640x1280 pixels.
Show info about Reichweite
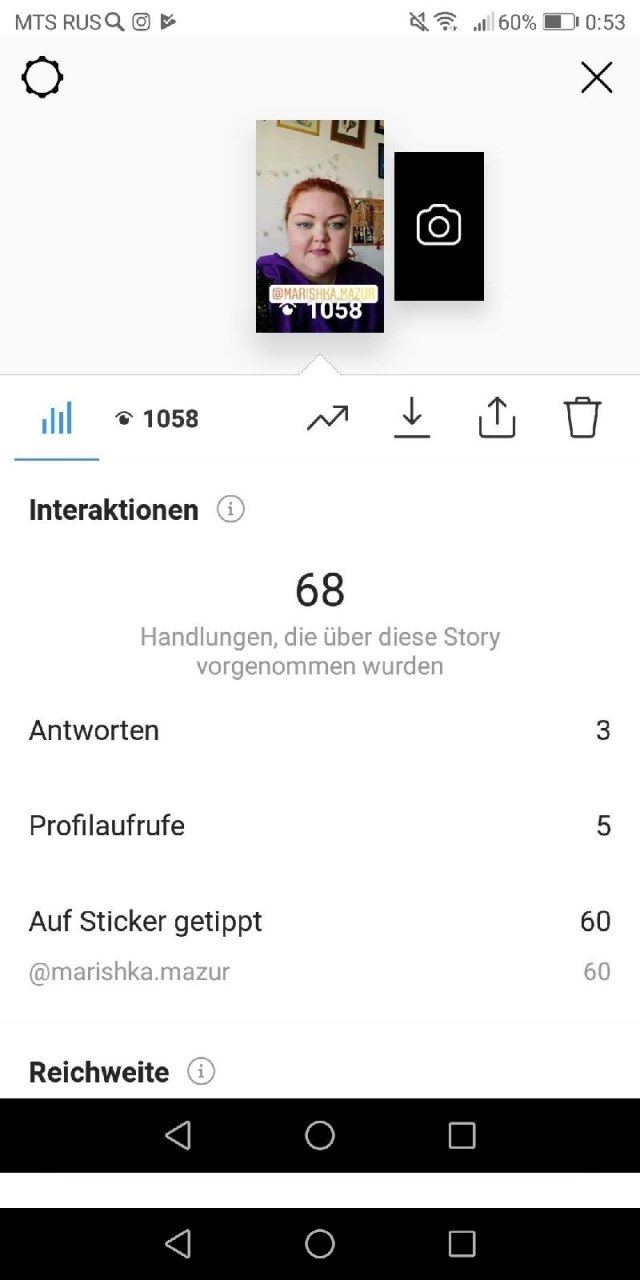[x=201, y=1072]
